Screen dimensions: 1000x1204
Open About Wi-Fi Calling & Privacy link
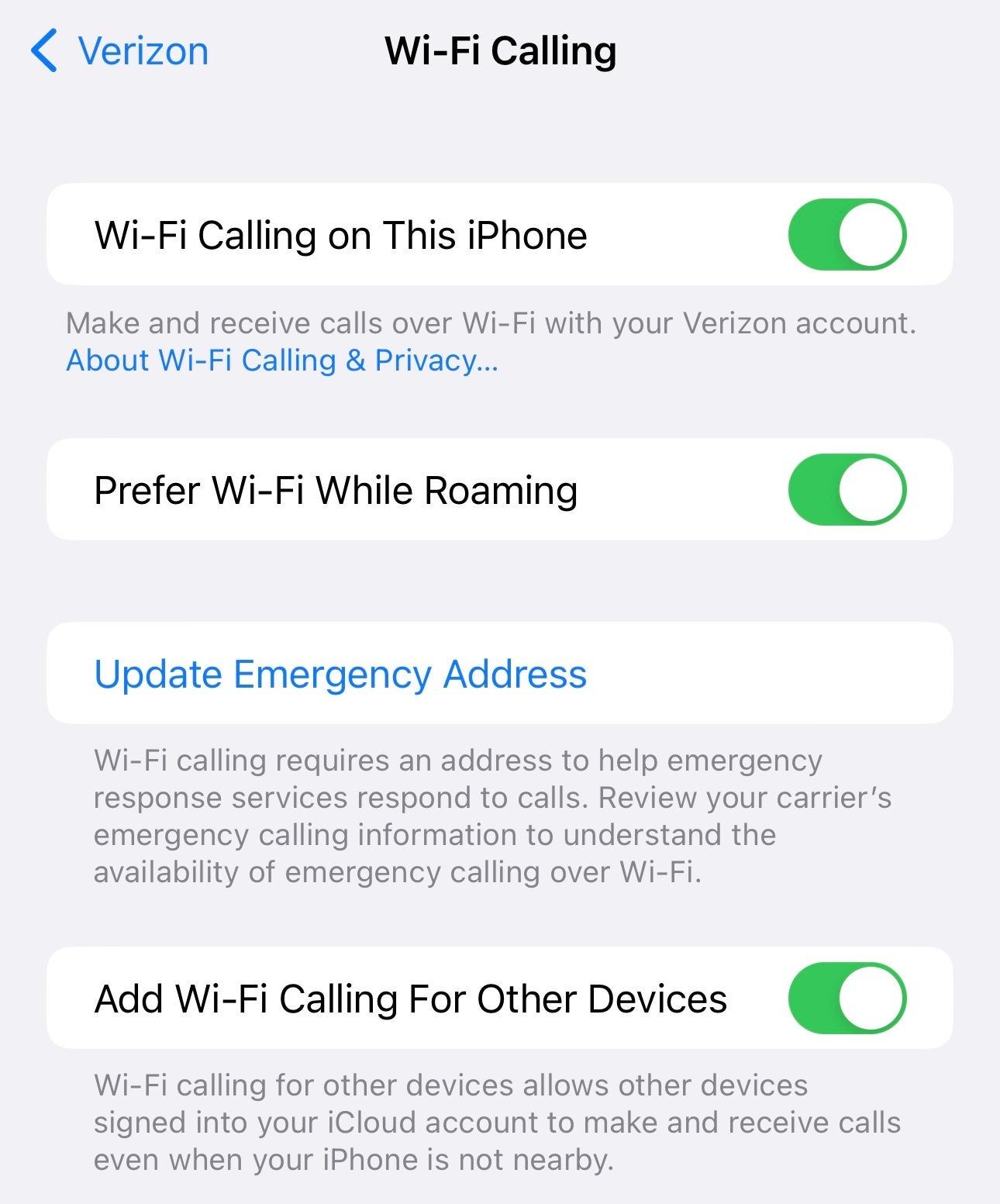(x=281, y=361)
